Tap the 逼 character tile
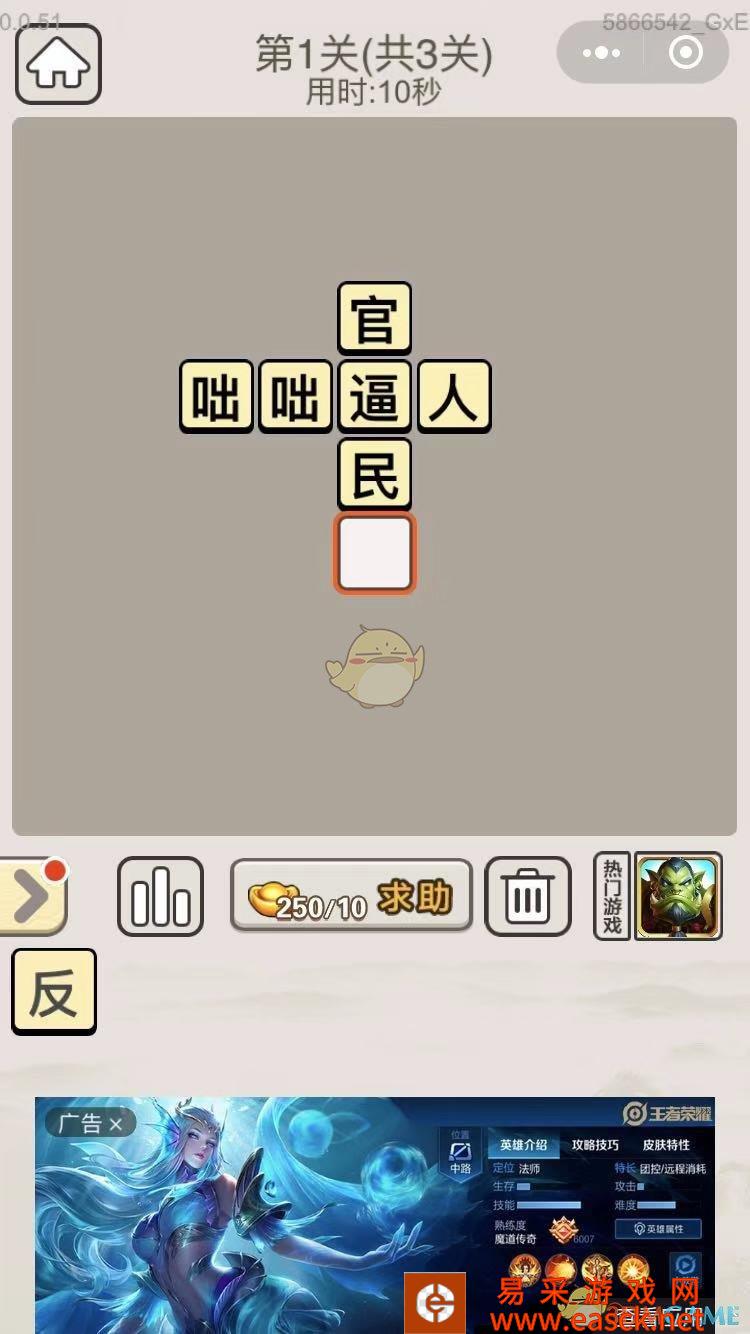The width and height of the screenshot is (750, 1334). point(375,397)
